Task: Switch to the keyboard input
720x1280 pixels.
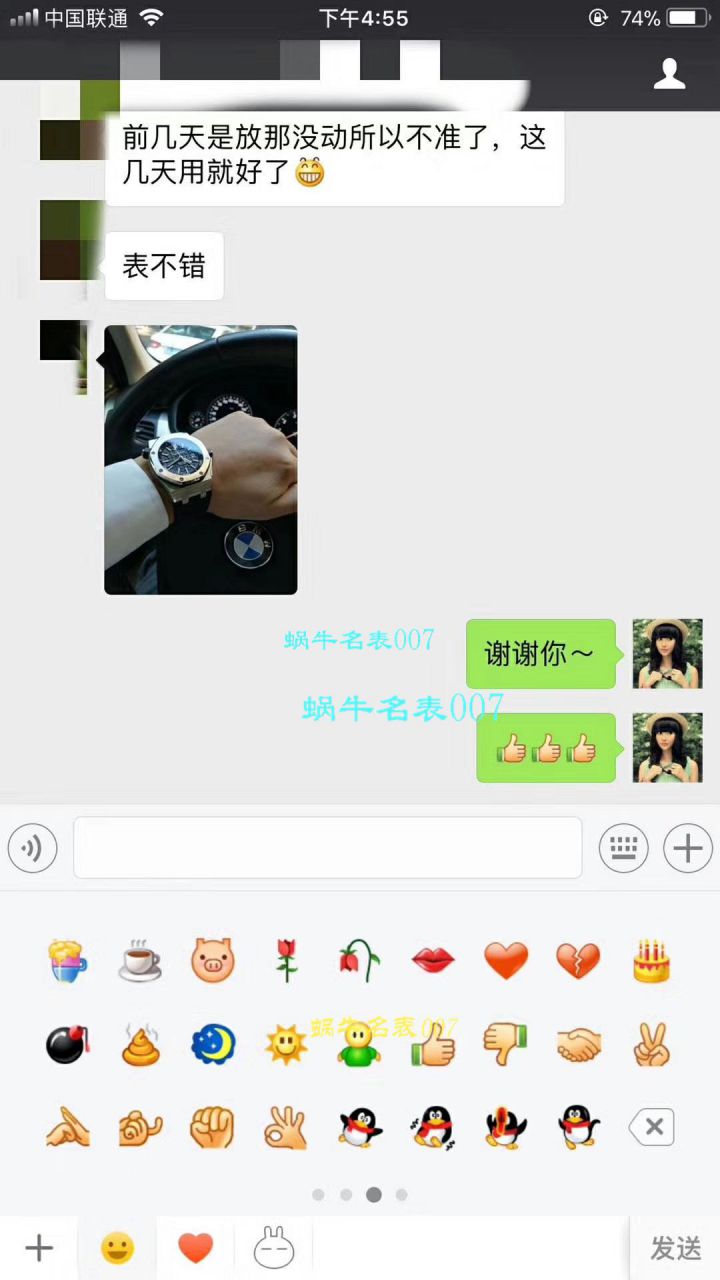Action: click(623, 849)
